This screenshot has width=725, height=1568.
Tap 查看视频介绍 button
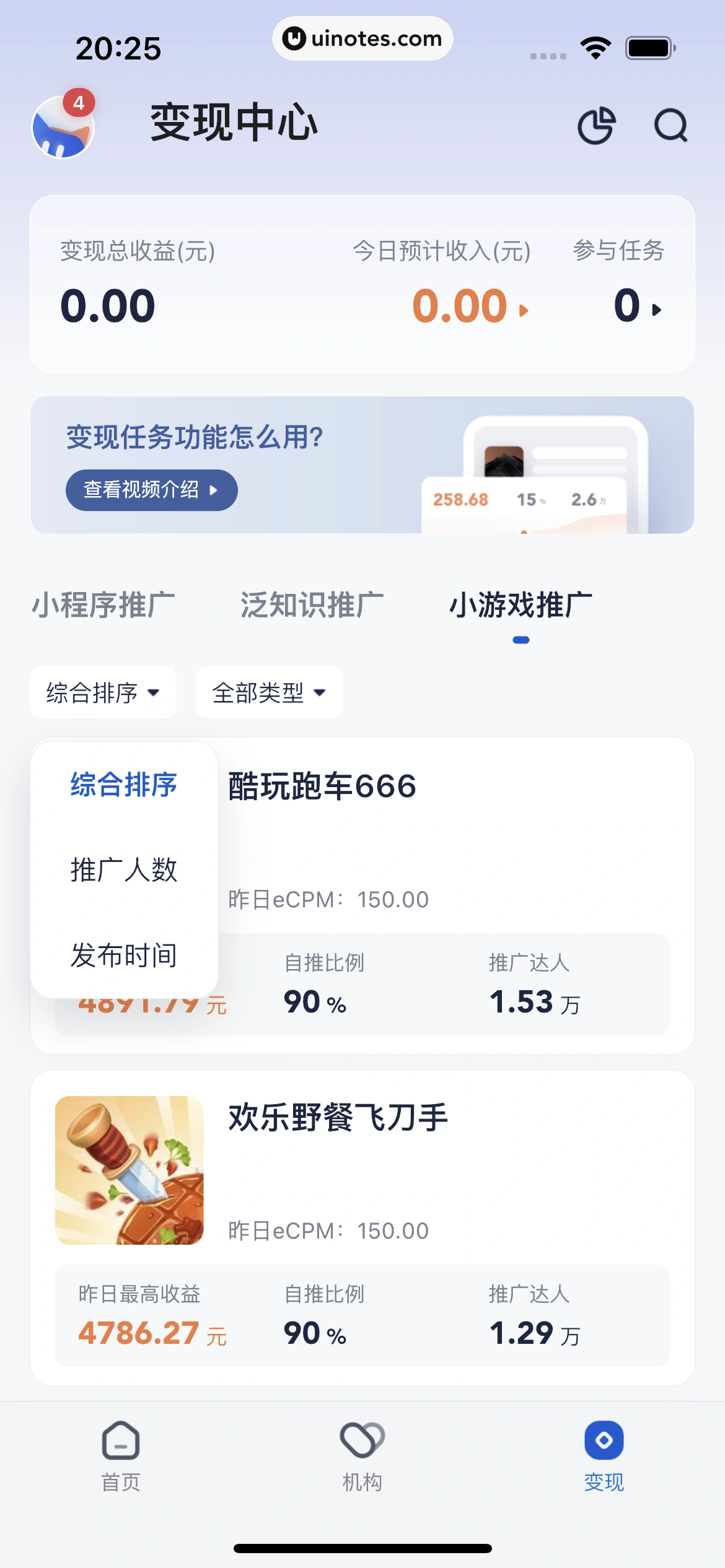(x=151, y=490)
